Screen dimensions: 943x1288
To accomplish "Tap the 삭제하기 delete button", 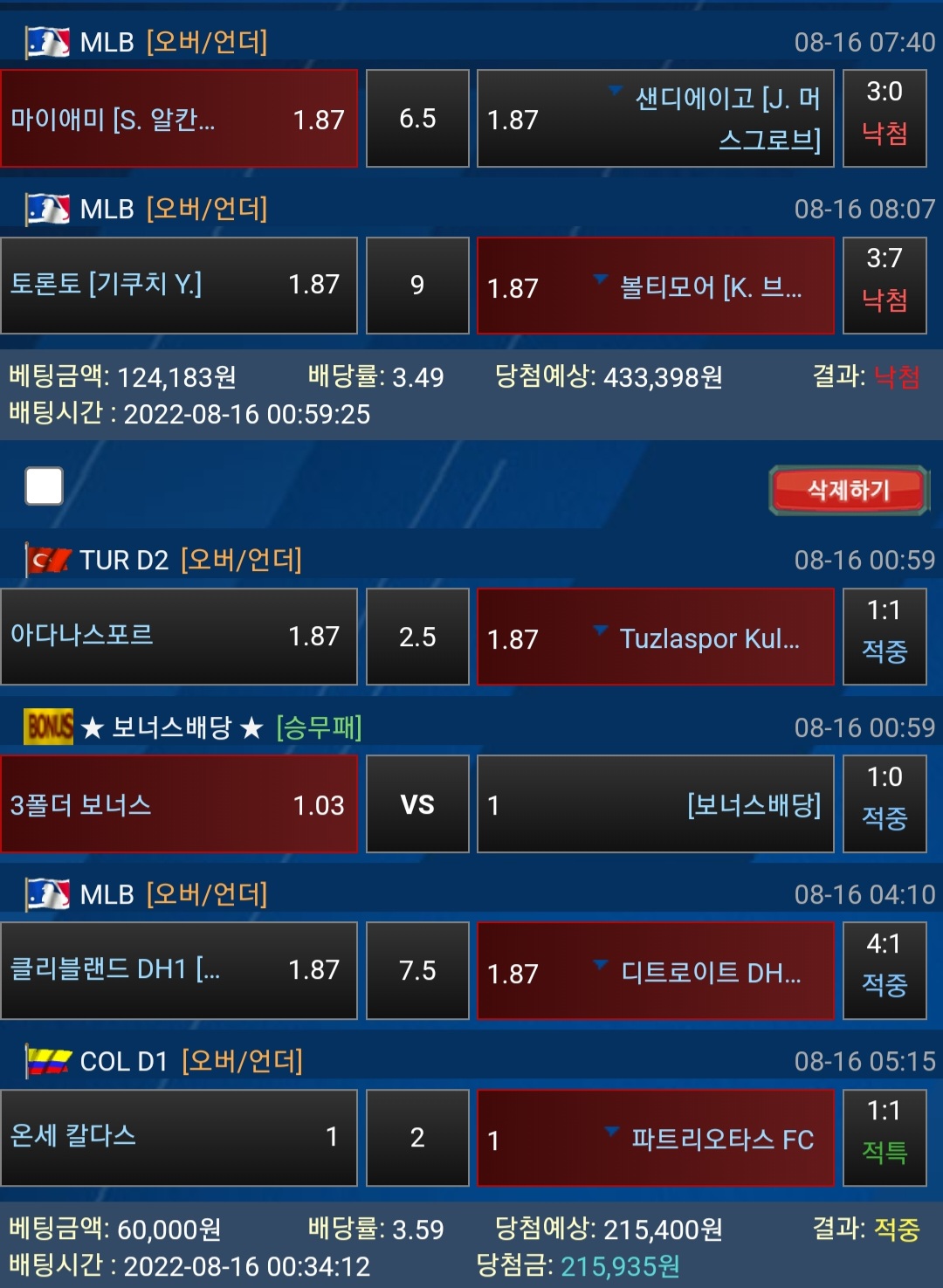I will 848,490.
